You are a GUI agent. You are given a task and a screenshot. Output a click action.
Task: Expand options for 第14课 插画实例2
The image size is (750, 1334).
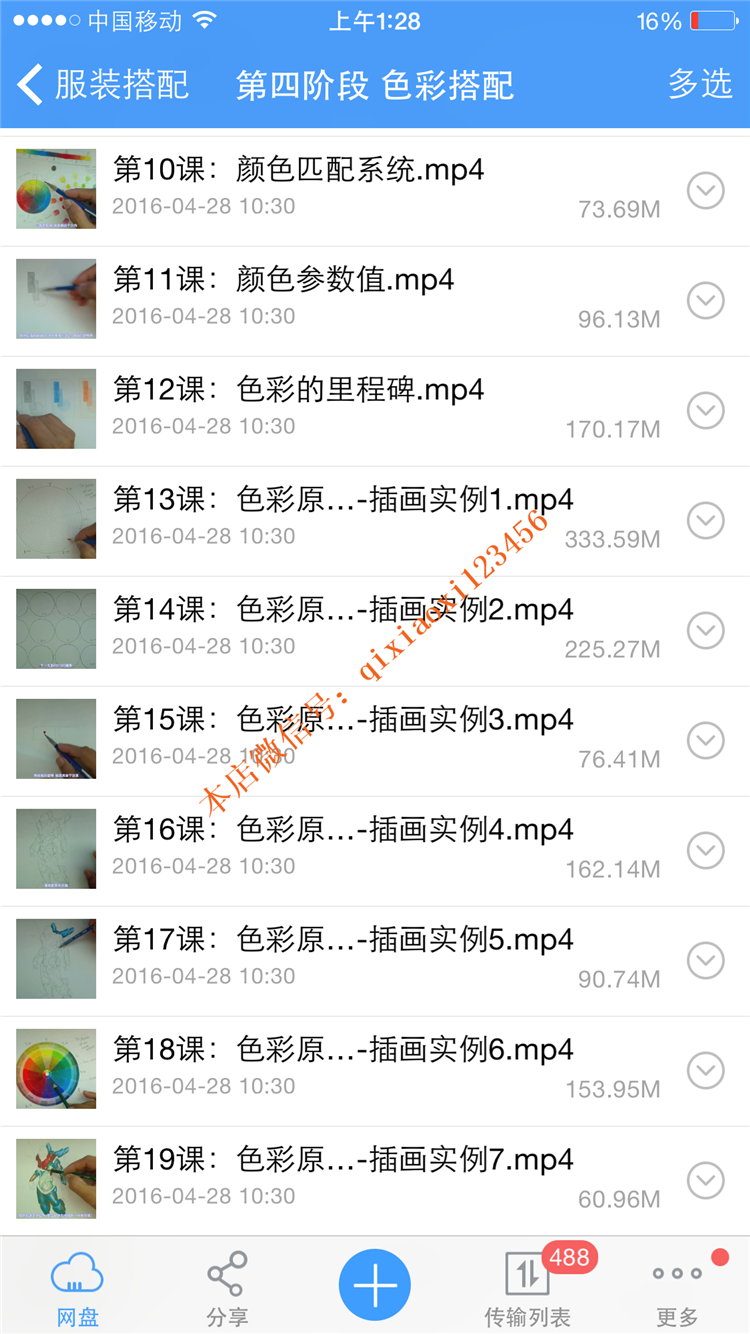[706, 630]
